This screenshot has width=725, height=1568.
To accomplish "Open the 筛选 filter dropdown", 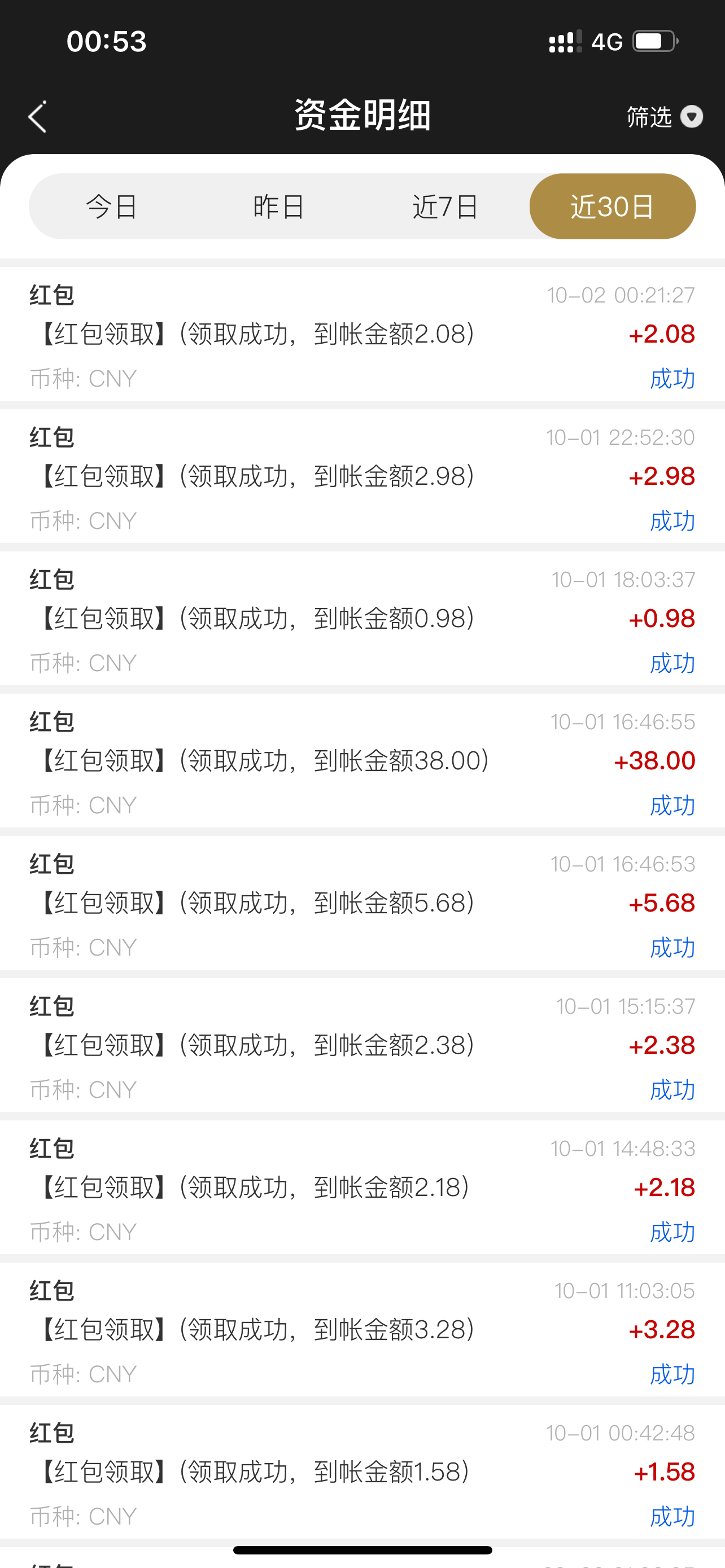I will tap(664, 116).
